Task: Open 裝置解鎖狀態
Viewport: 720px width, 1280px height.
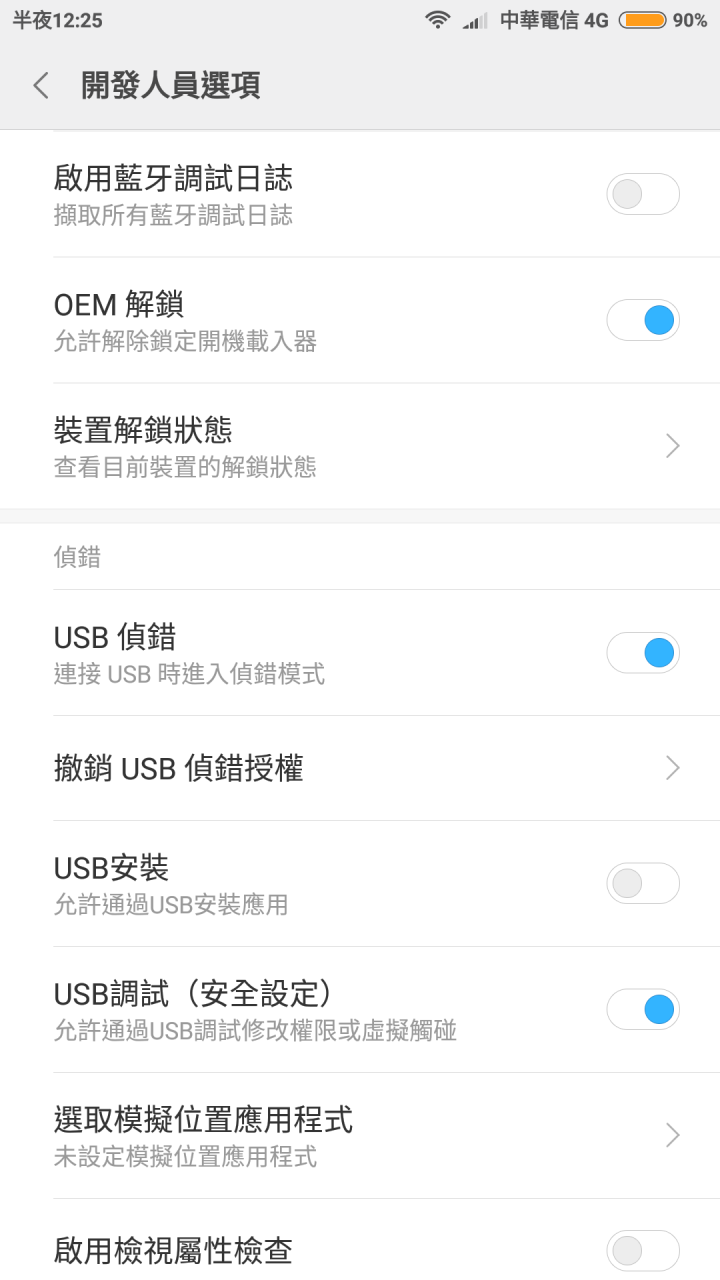Action: (x=360, y=446)
